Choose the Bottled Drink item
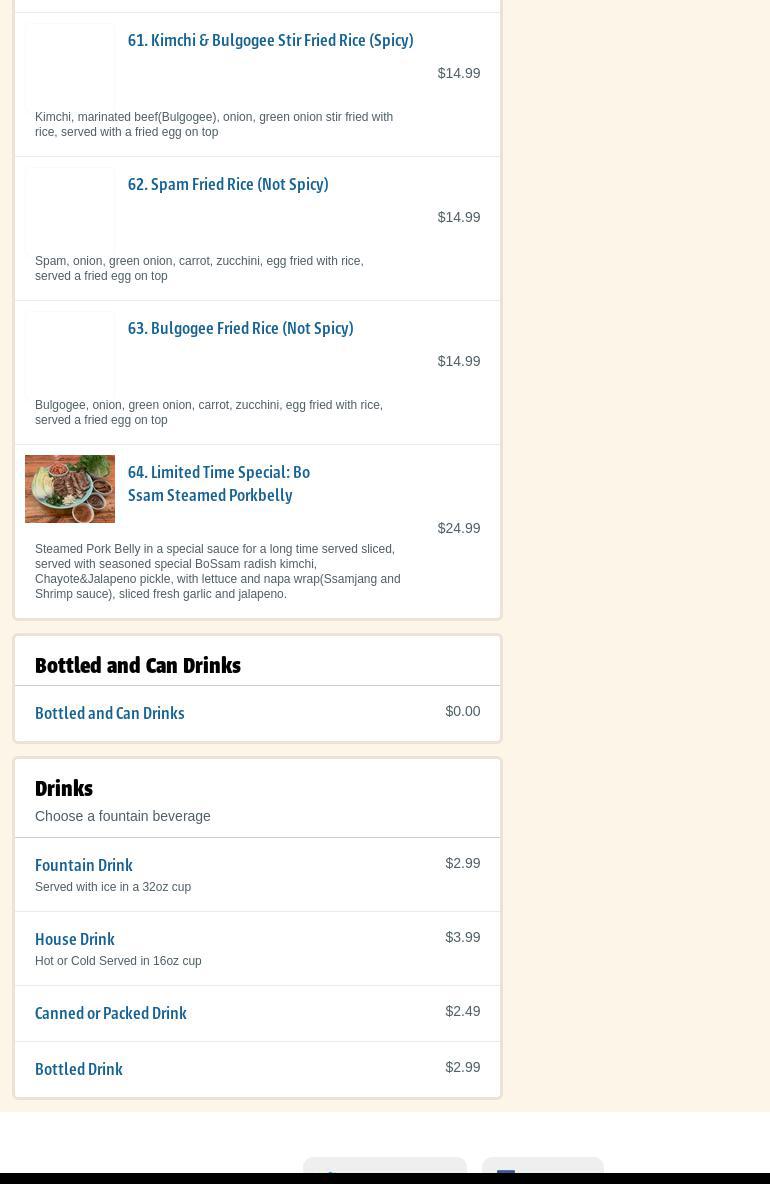 pos(79,1070)
